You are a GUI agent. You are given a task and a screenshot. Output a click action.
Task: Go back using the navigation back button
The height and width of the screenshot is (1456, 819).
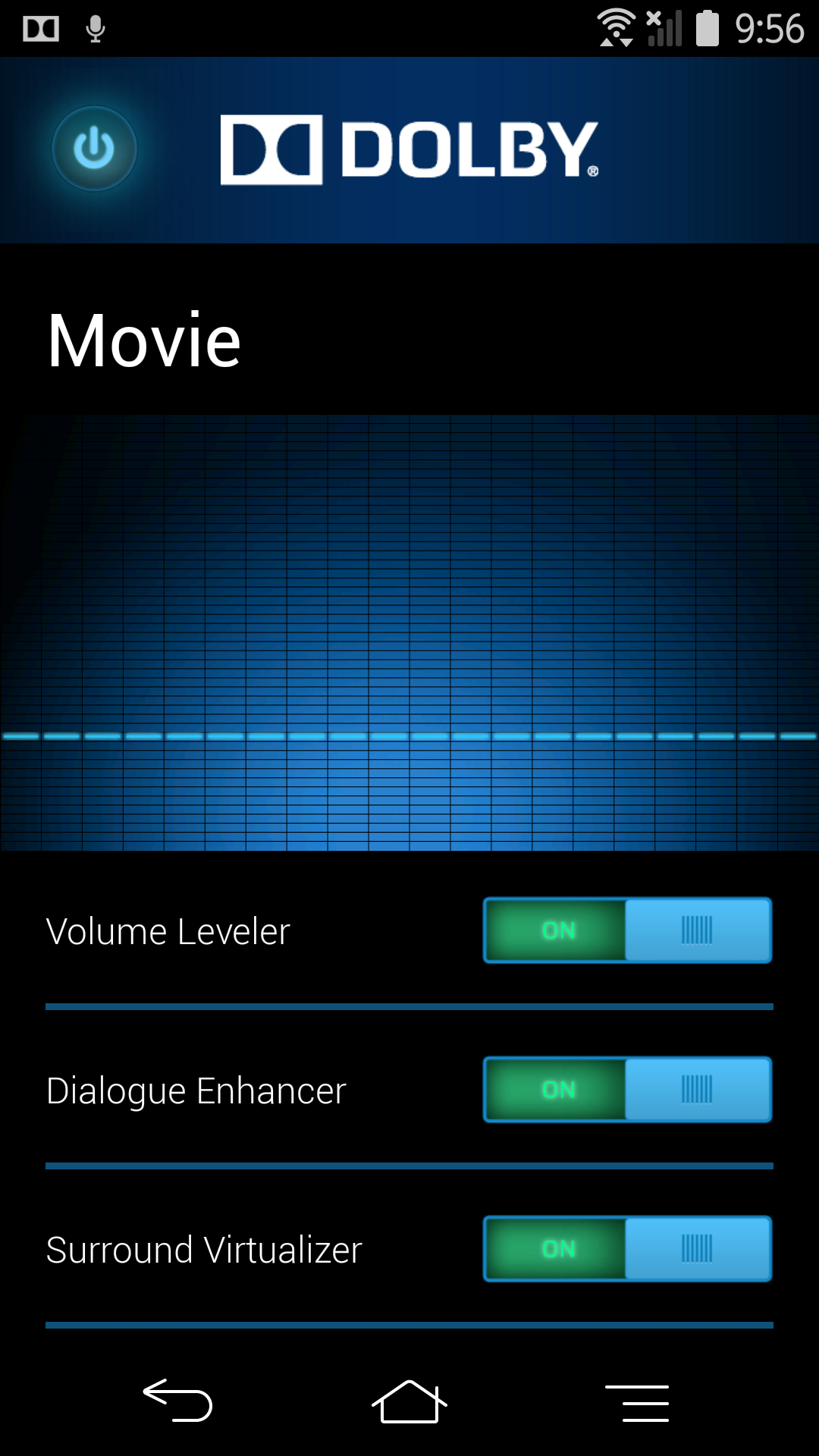pos(178,1401)
